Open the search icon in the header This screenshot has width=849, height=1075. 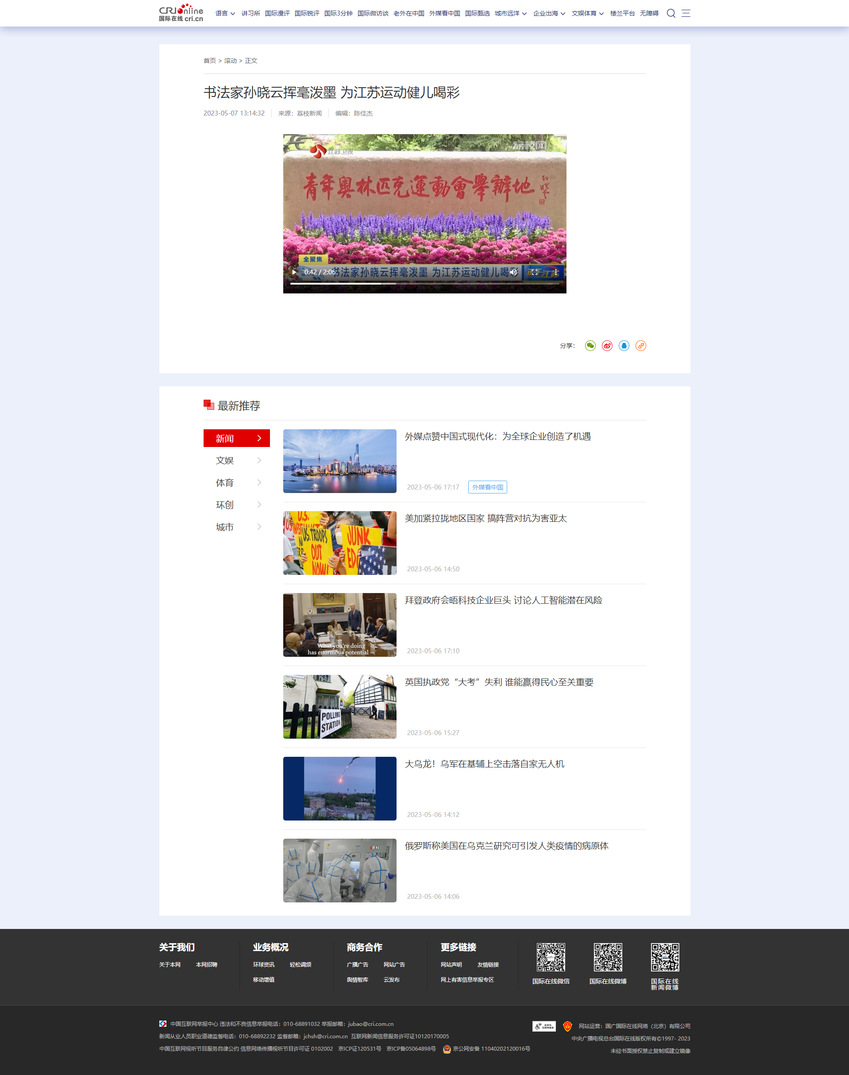[671, 13]
